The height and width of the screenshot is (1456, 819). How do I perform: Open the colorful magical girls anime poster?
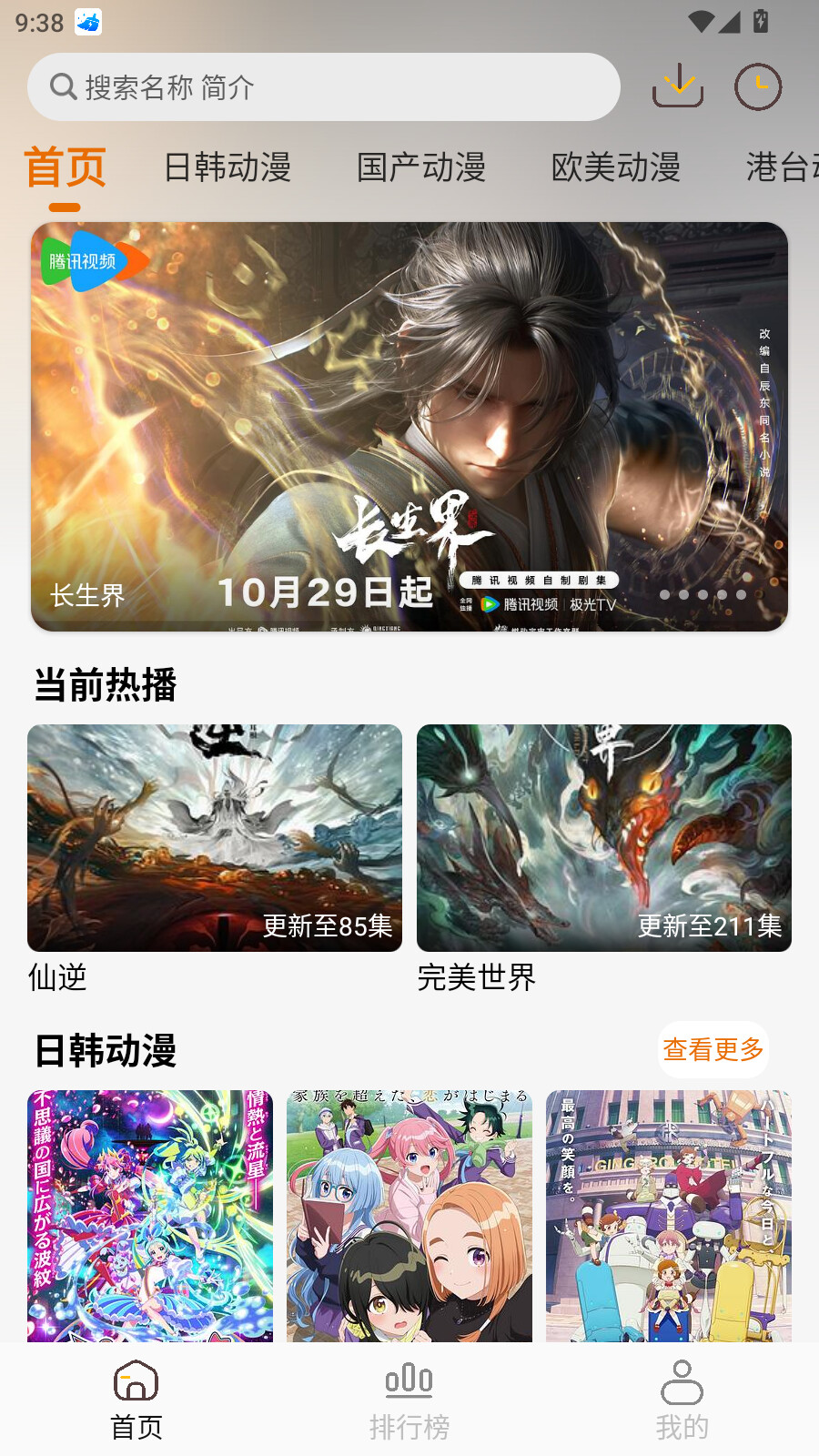tap(150, 1215)
